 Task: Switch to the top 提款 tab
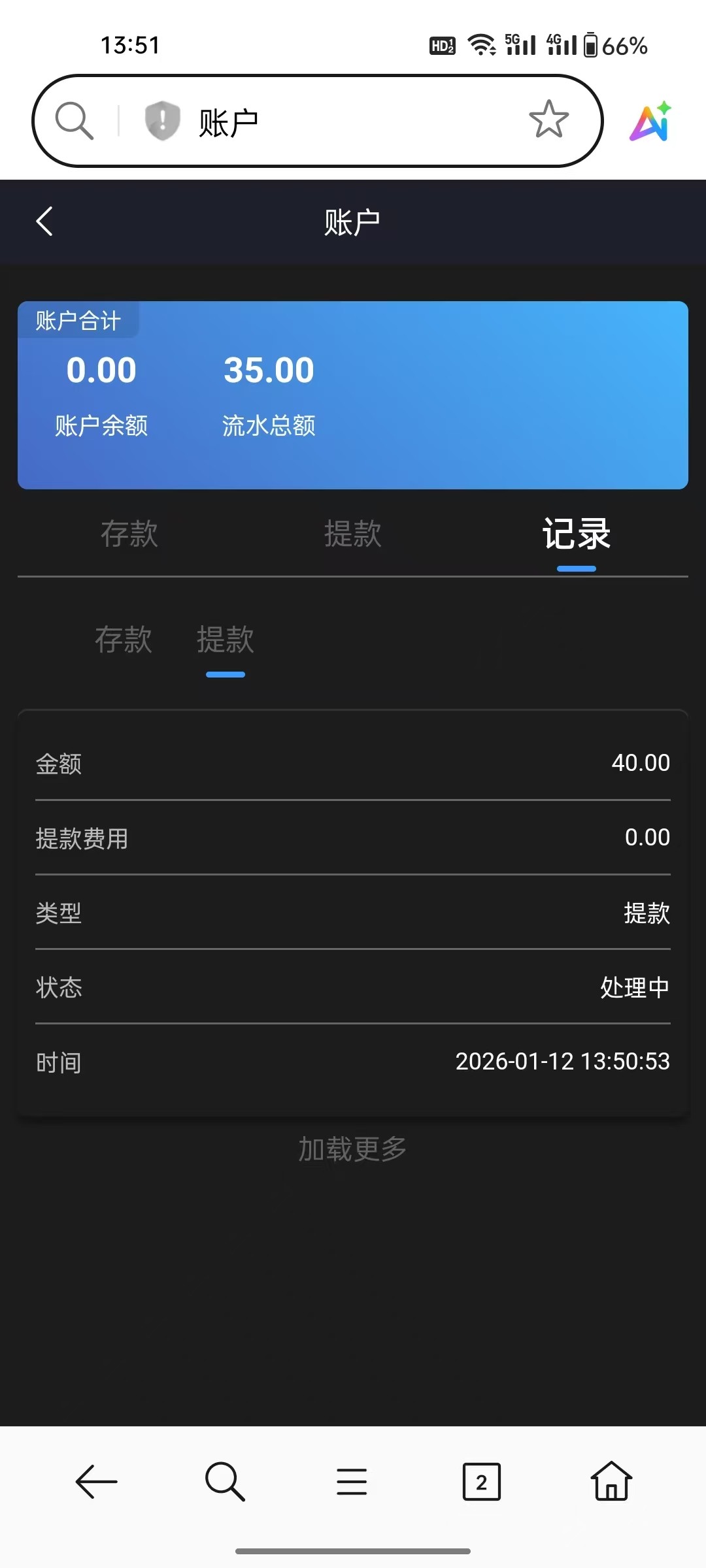(353, 534)
